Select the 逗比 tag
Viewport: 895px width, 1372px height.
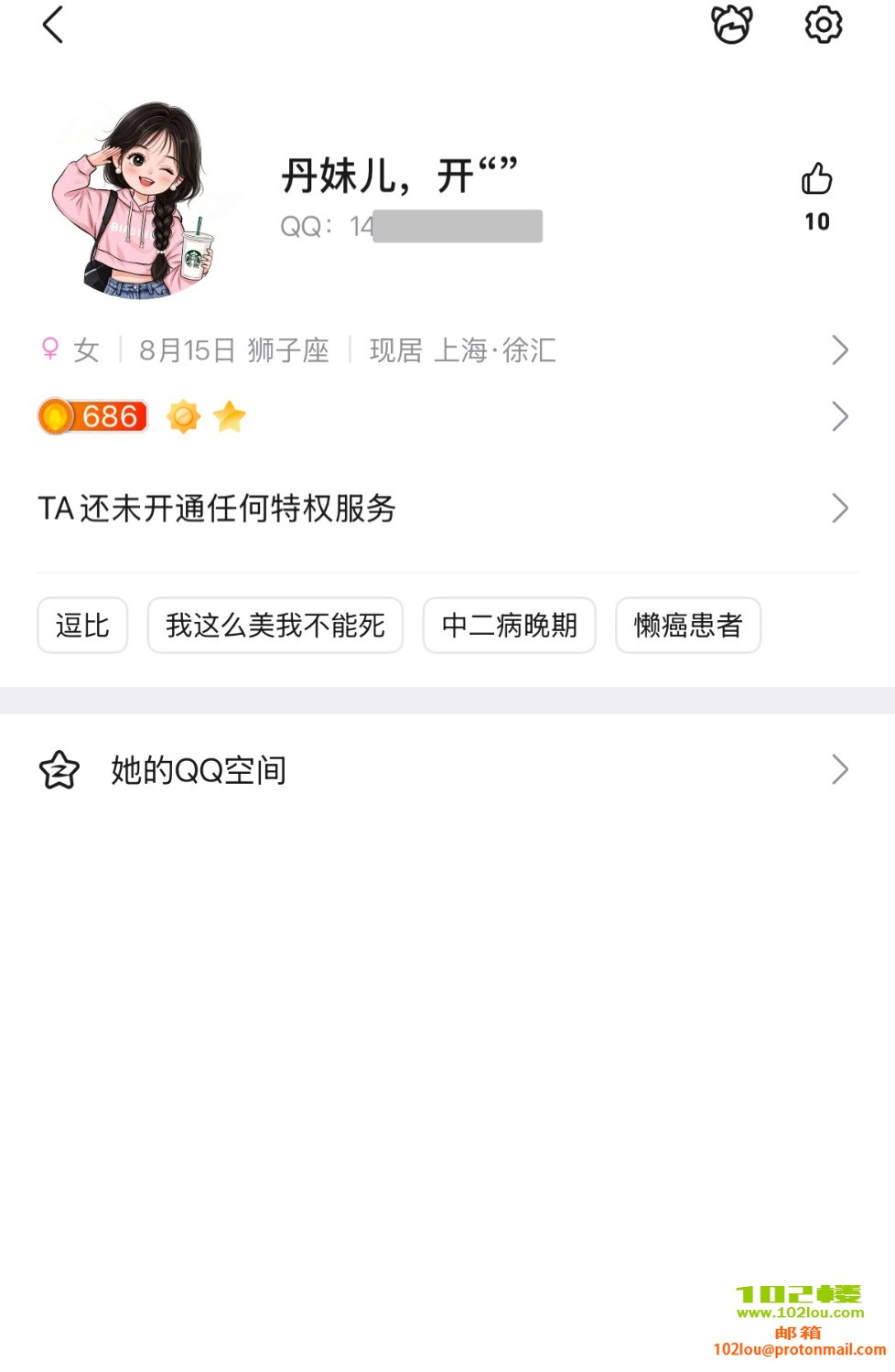coord(82,626)
